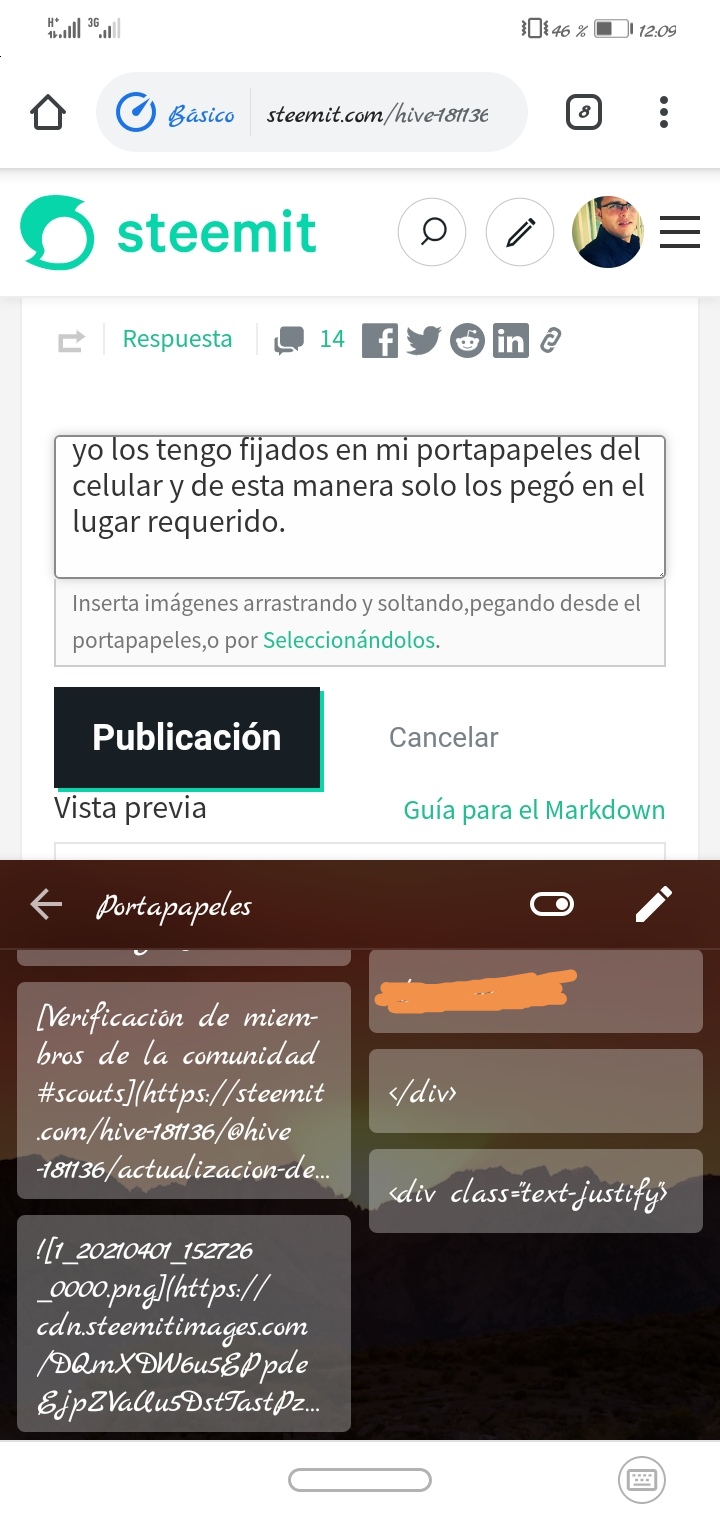Open Steemit search
Screen dimensions: 720x1520
432,233
